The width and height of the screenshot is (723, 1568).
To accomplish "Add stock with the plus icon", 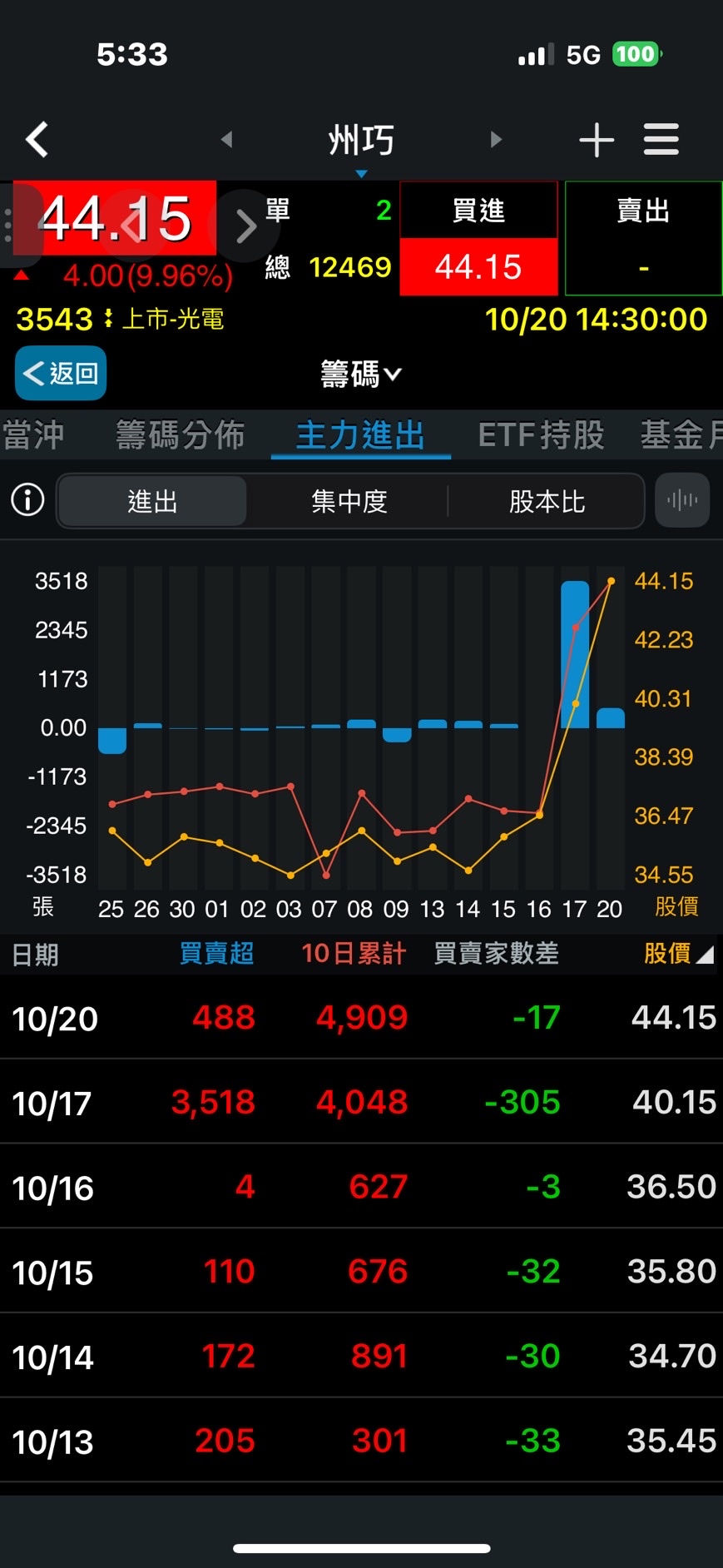I will (597, 140).
